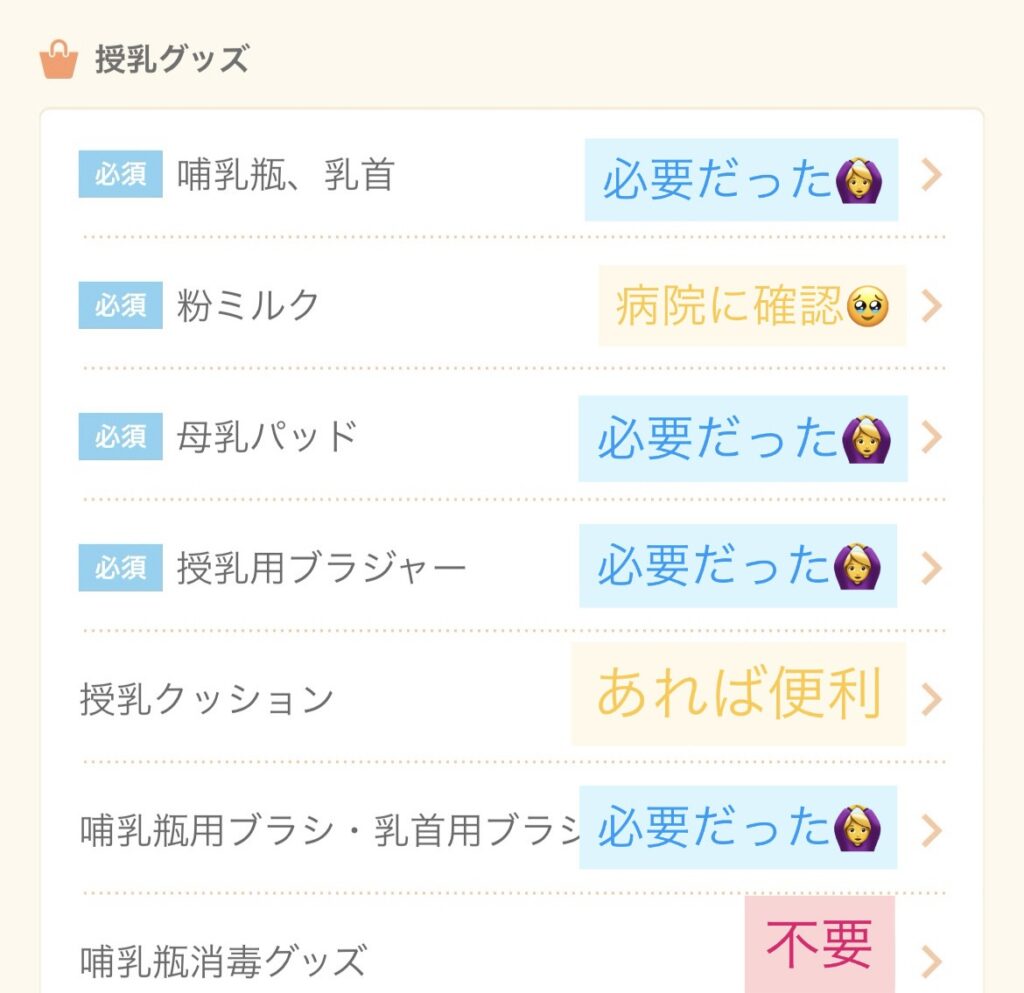This screenshot has width=1024, height=993.
Task: Open the 哺乳瓶、乳首 row
Action: point(286,176)
